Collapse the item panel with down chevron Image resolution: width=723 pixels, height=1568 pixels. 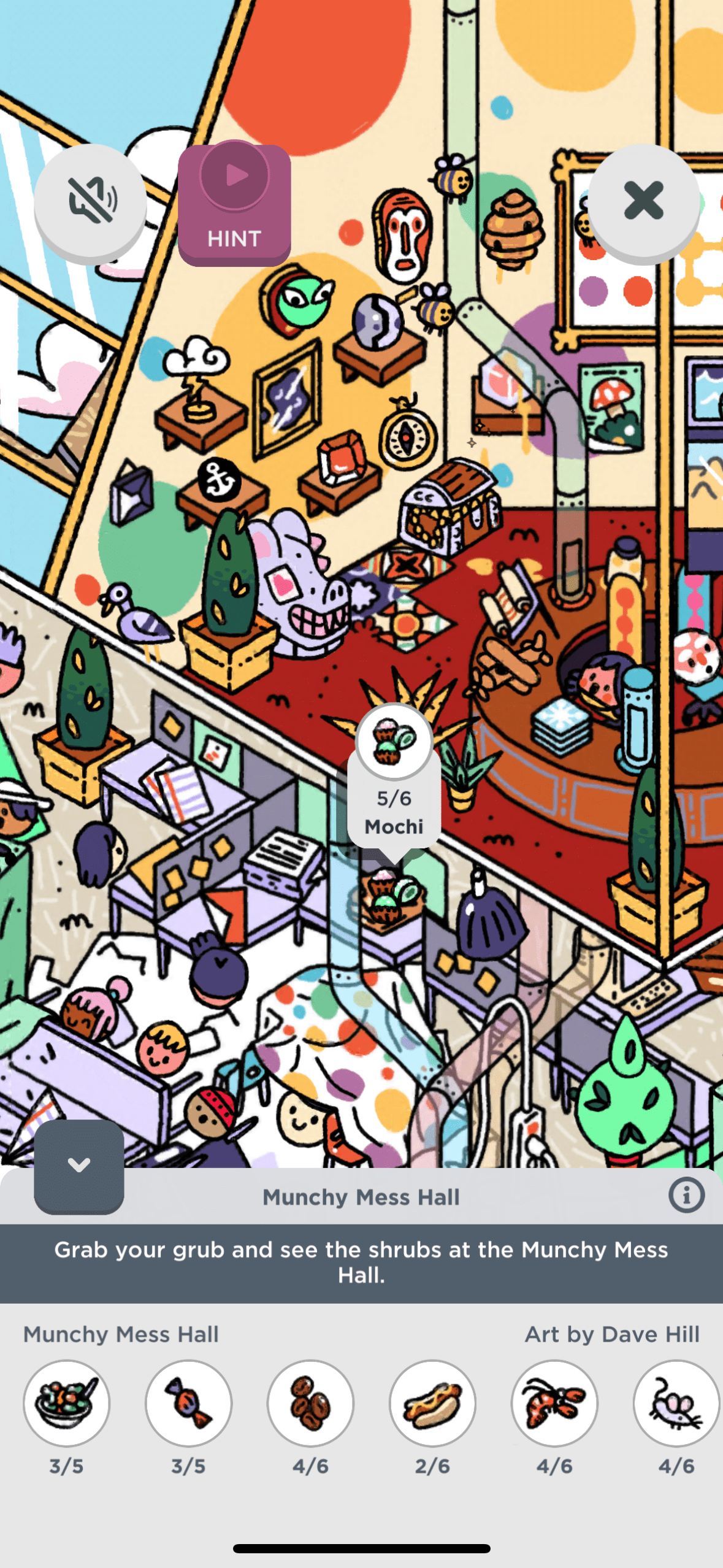[79, 1165]
